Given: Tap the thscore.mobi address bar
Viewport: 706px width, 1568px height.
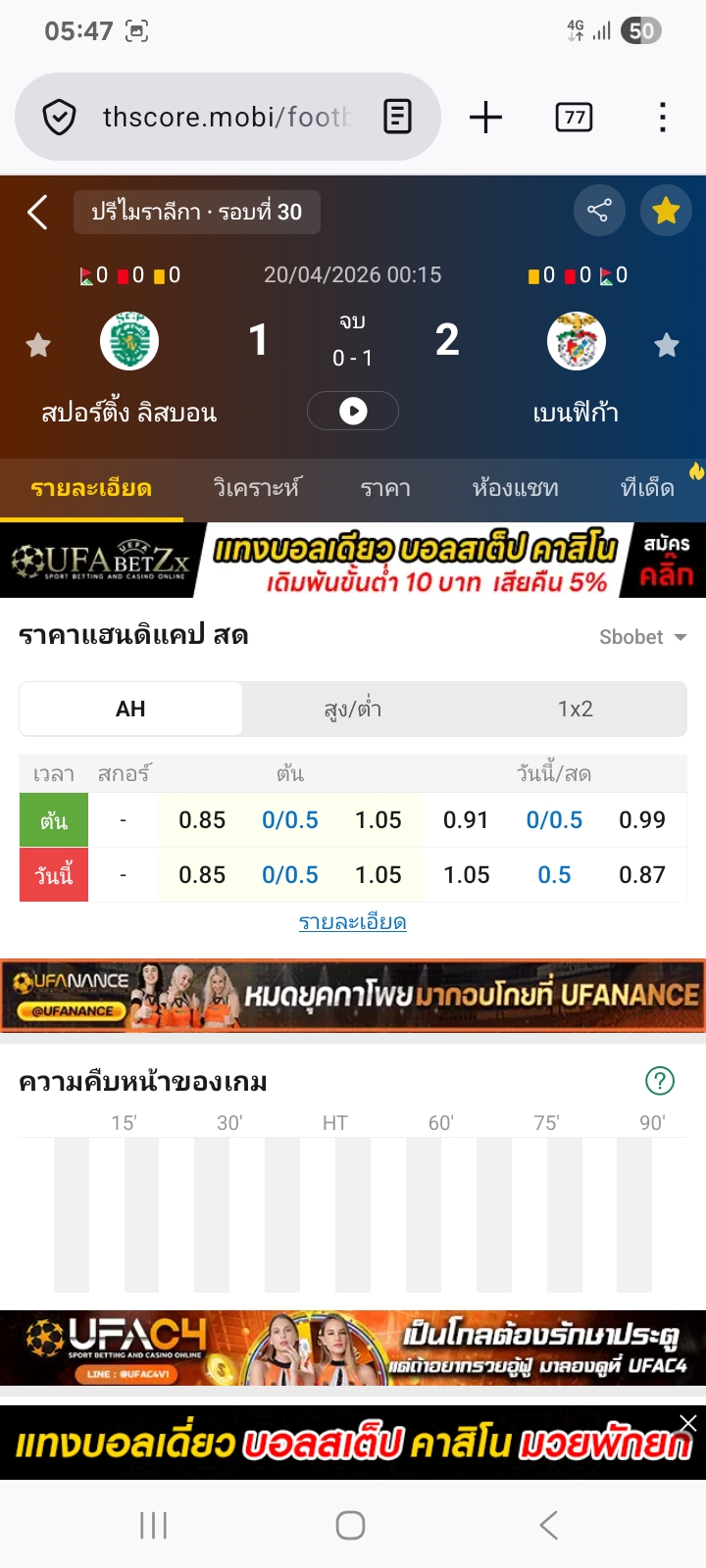Looking at the screenshot, I should coord(226,118).
